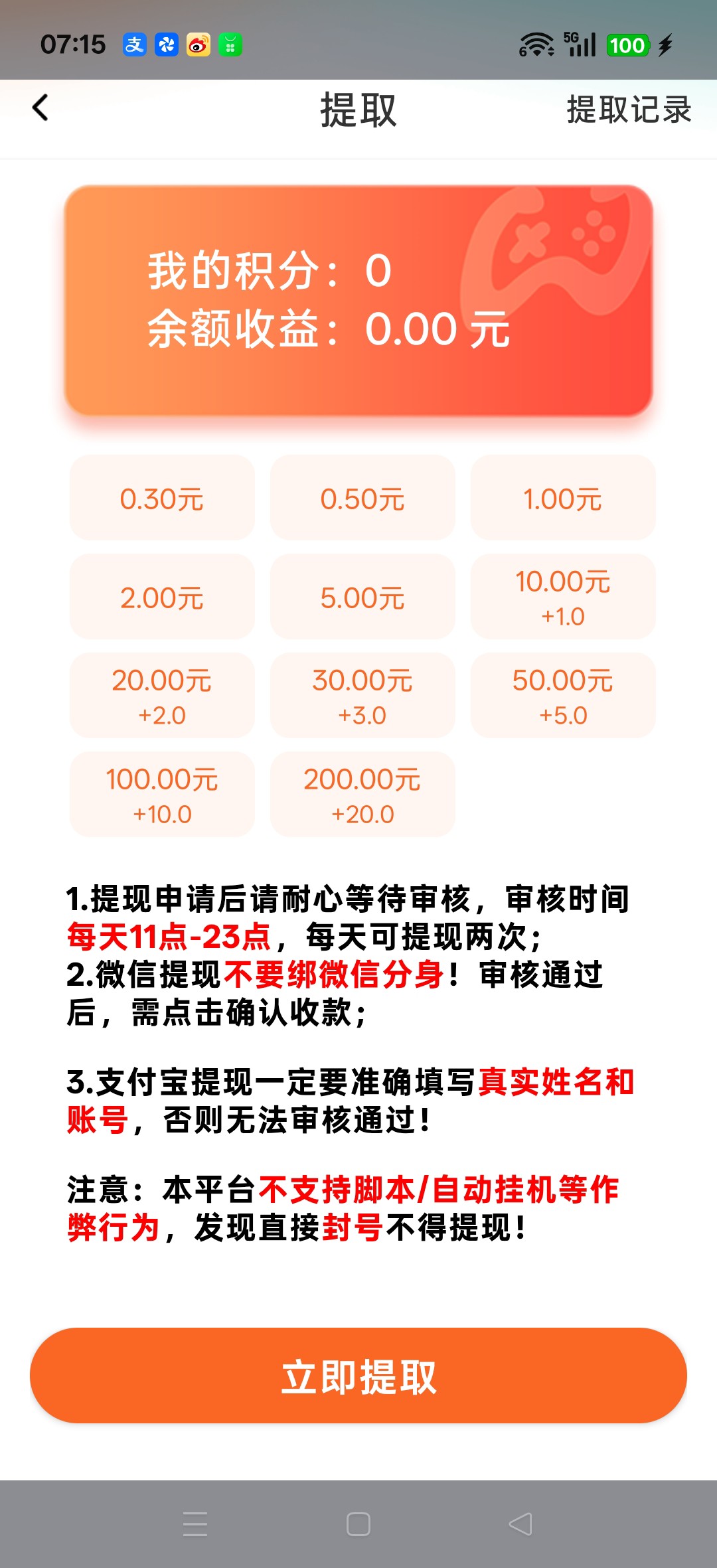Image resolution: width=717 pixels, height=1568 pixels.
Task: Select 50.00元 with +5.0 bonus
Action: (563, 696)
